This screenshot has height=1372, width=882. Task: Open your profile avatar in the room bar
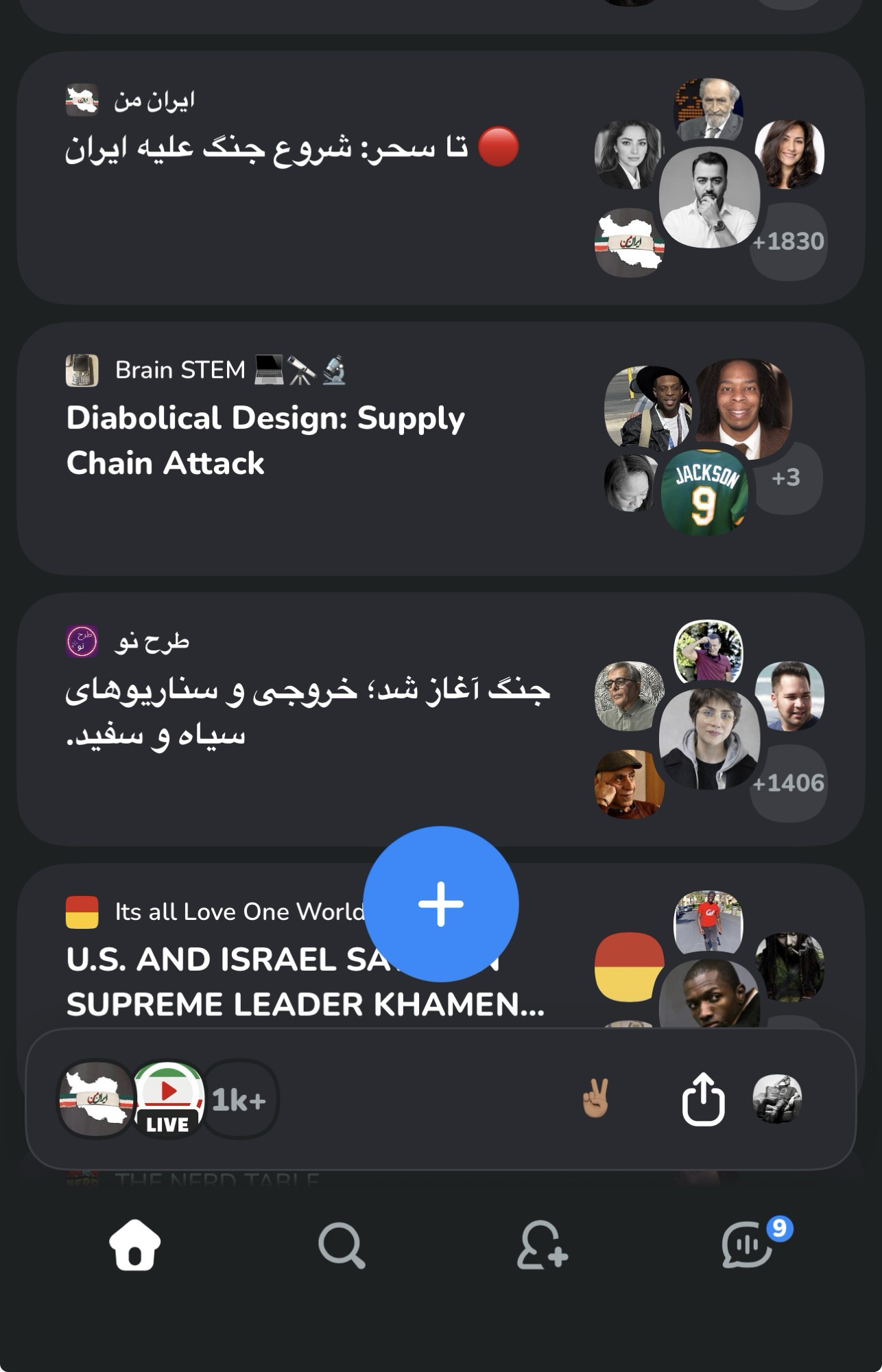777,1099
